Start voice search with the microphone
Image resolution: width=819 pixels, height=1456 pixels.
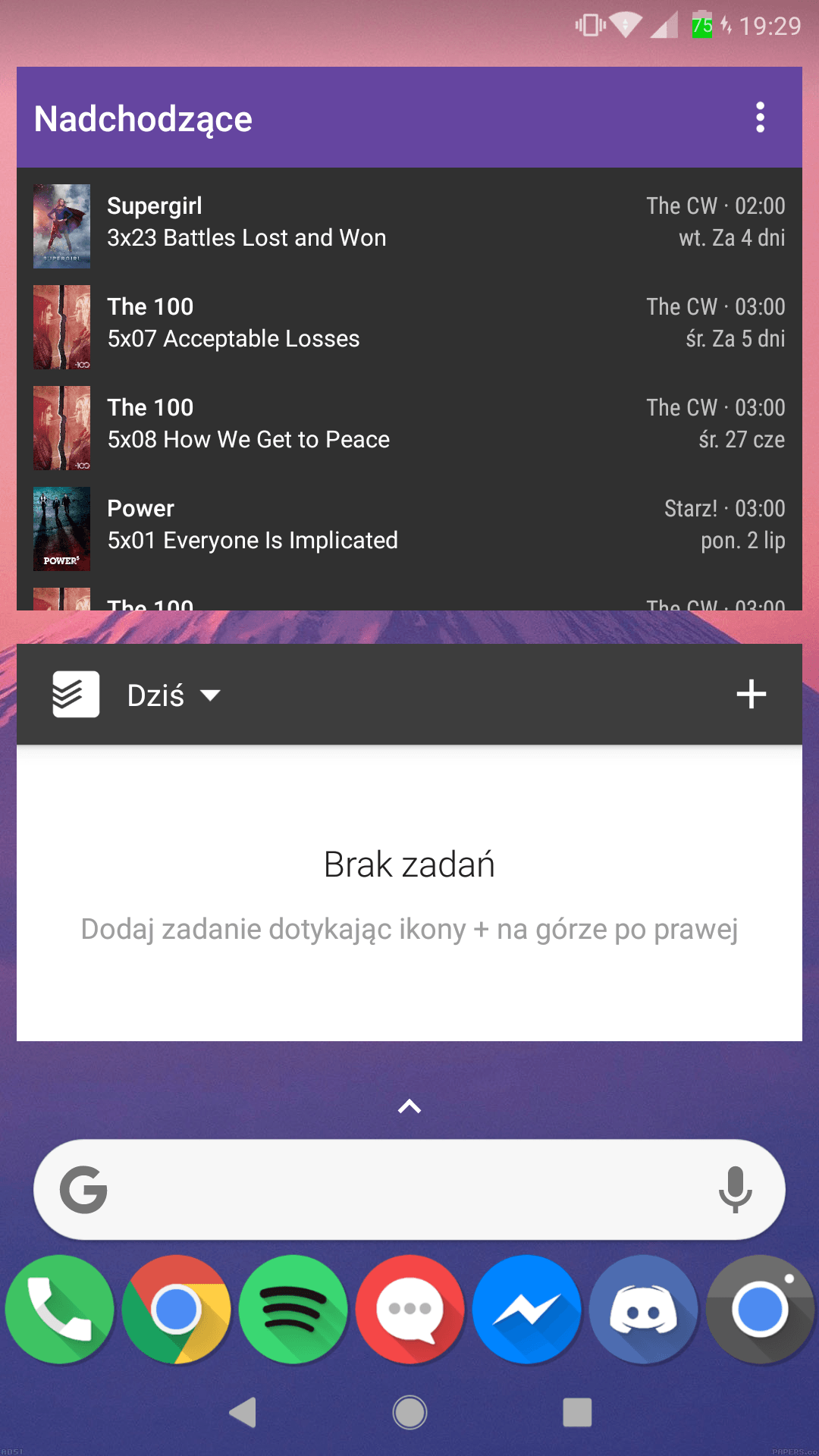coord(735,1189)
